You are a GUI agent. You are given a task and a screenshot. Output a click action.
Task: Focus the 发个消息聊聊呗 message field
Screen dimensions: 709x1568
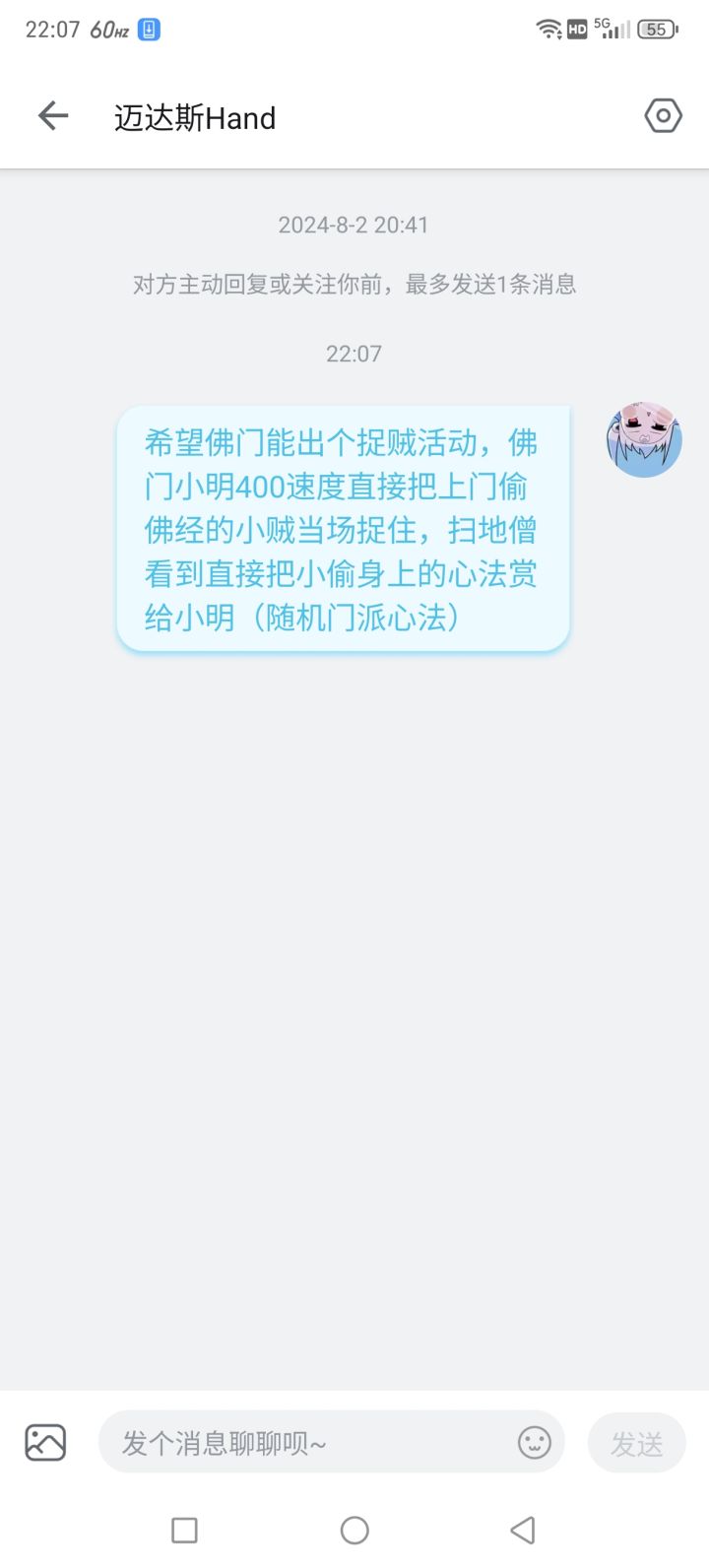(x=307, y=1443)
